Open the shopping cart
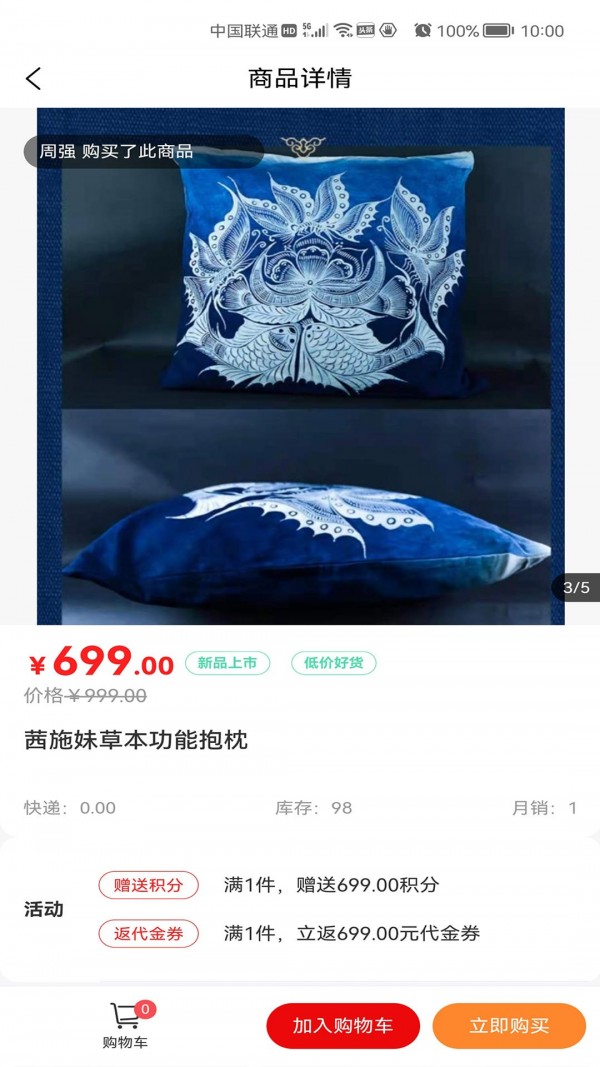 [x=126, y=1025]
